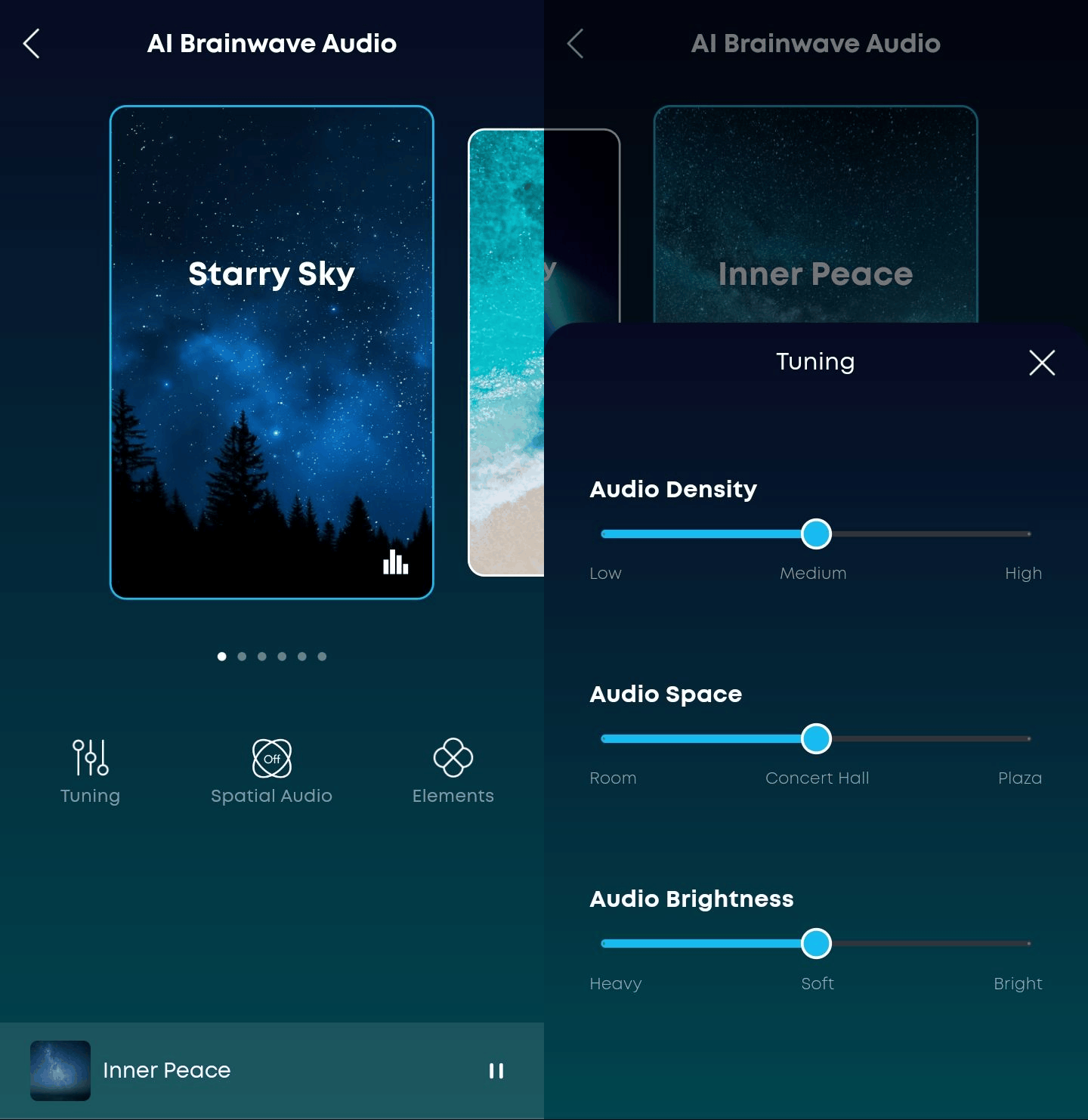Image resolution: width=1088 pixels, height=1120 pixels.
Task: Open the Inner Peace mini player
Action: tap(166, 1070)
